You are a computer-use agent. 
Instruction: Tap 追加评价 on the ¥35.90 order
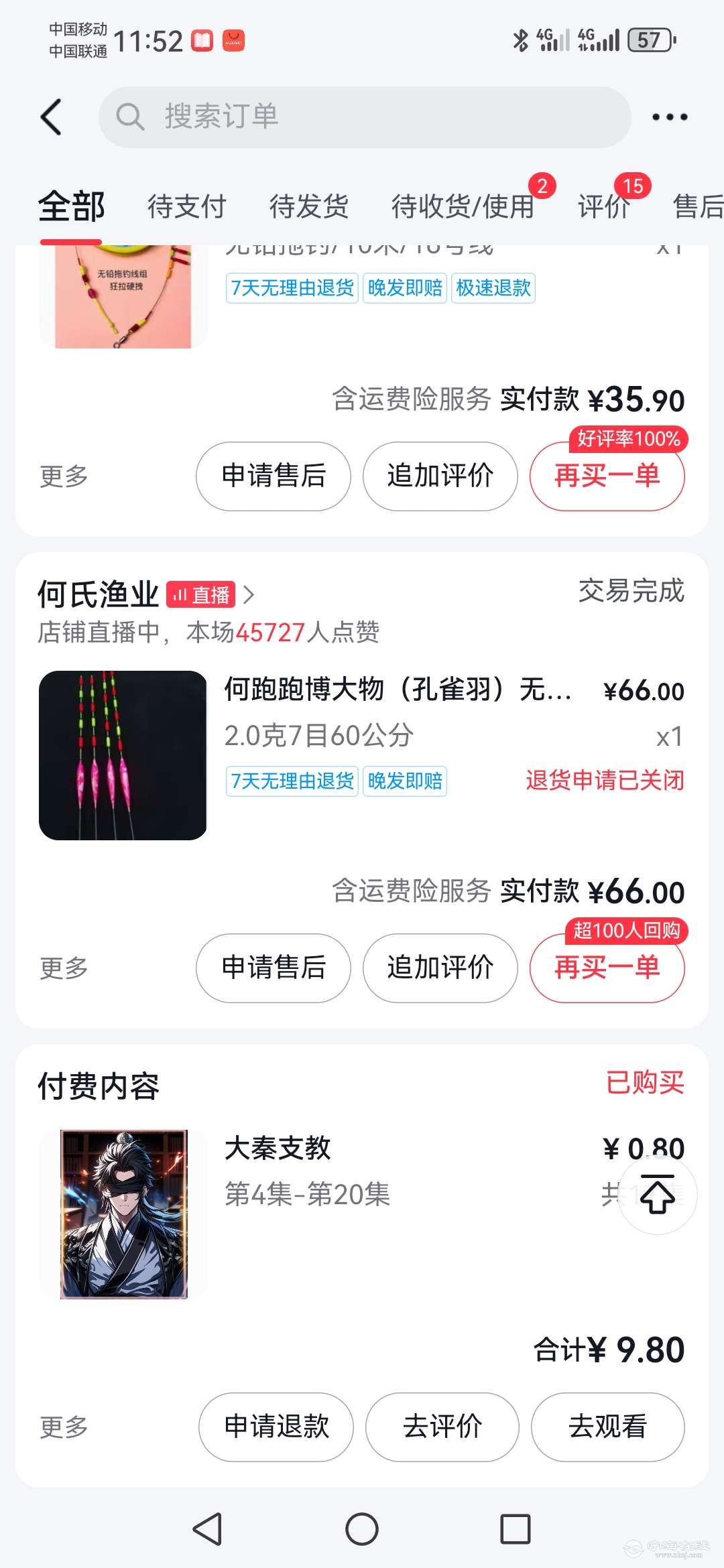(440, 476)
